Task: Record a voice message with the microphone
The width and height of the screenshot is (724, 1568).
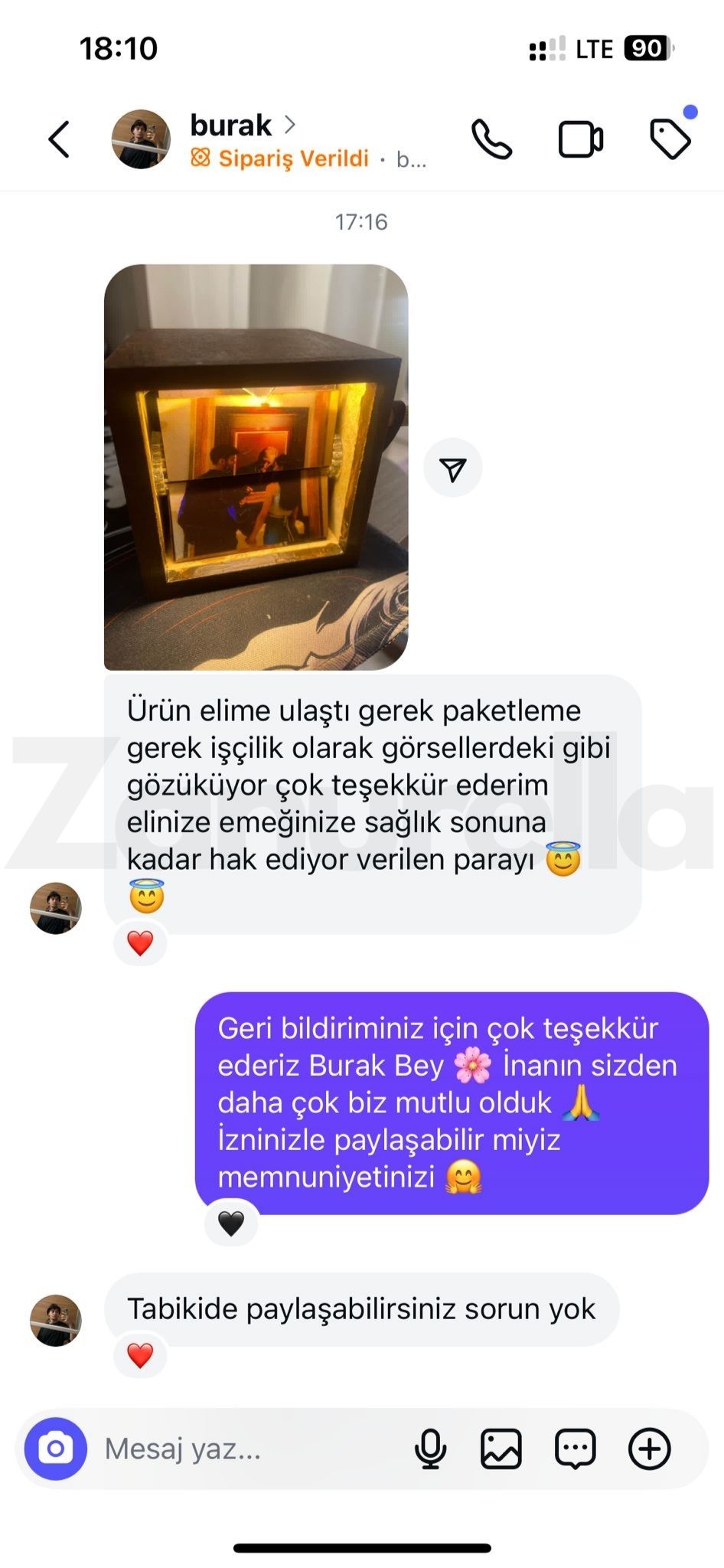Action: click(430, 1449)
